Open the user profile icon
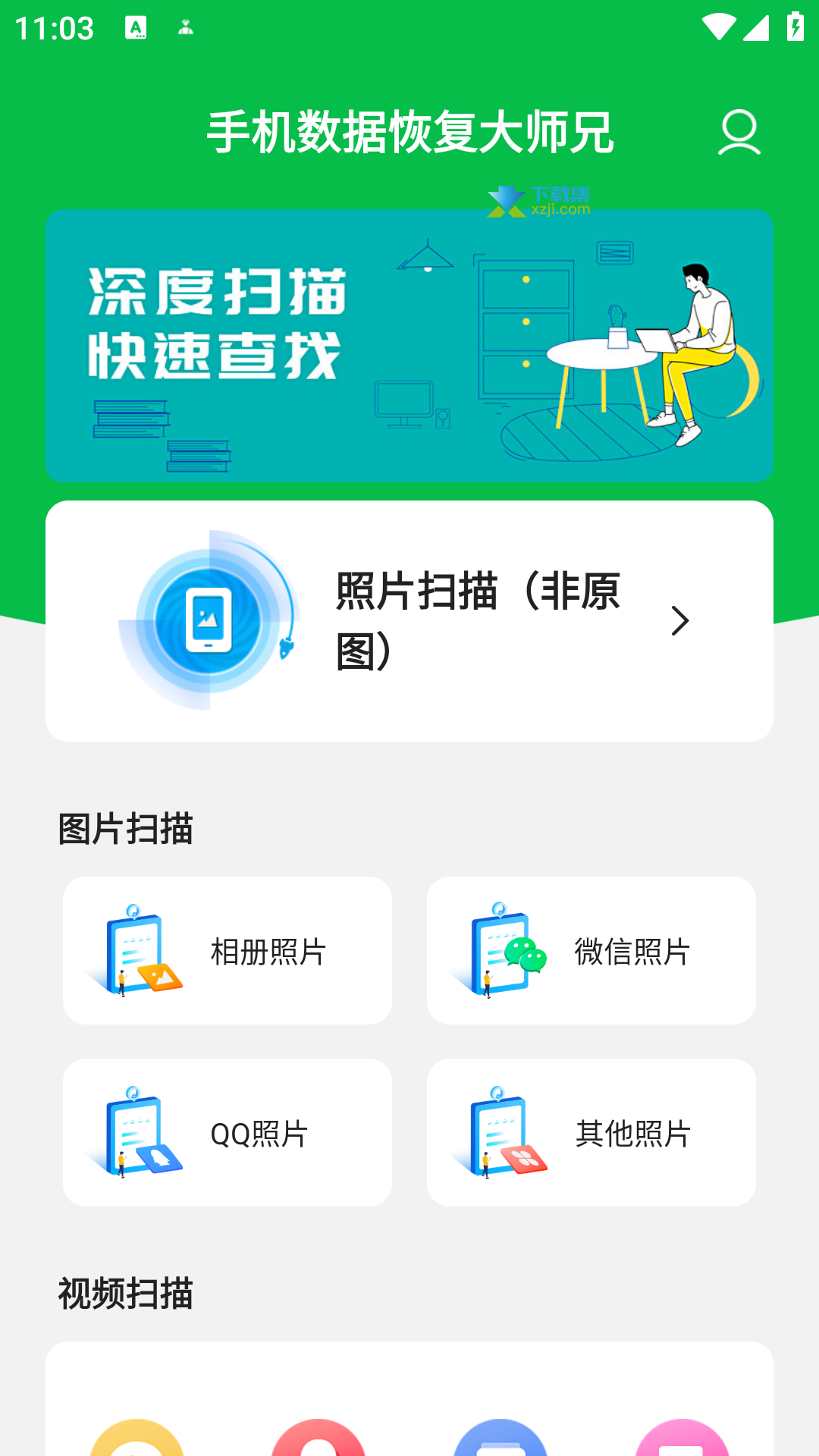Image resolution: width=819 pixels, height=1456 pixels. [x=739, y=132]
